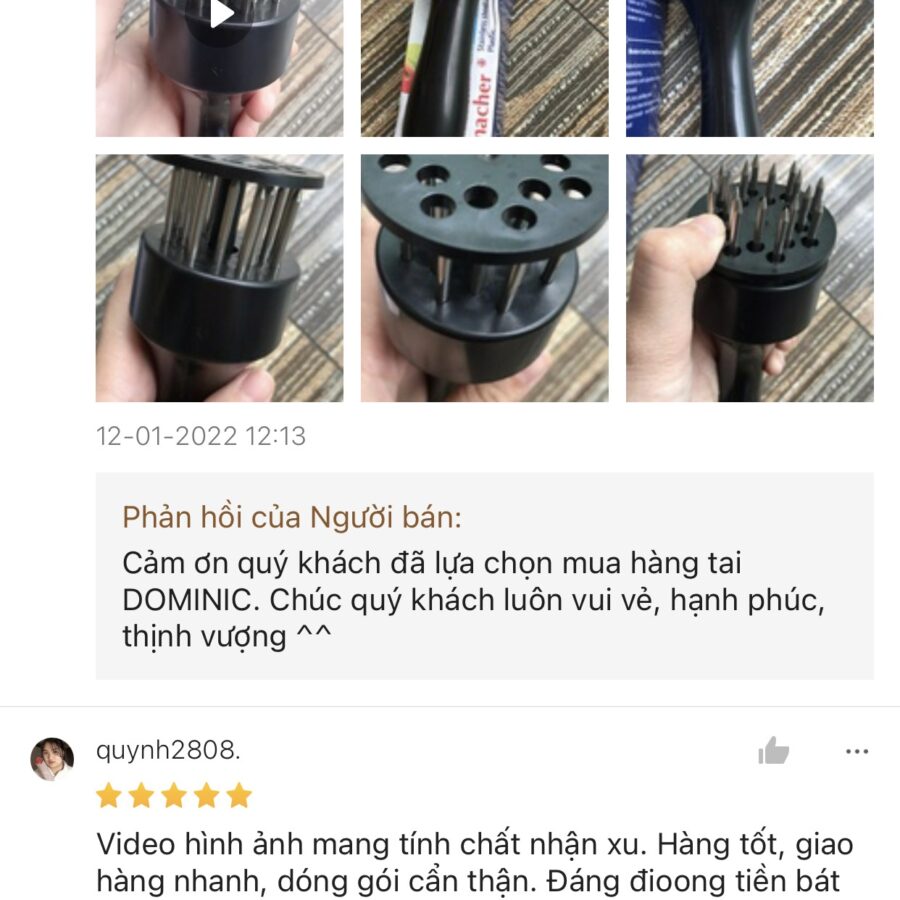Open the review photo showing the Fackelmann label
This screenshot has width=900, height=900.
[x=484, y=68]
